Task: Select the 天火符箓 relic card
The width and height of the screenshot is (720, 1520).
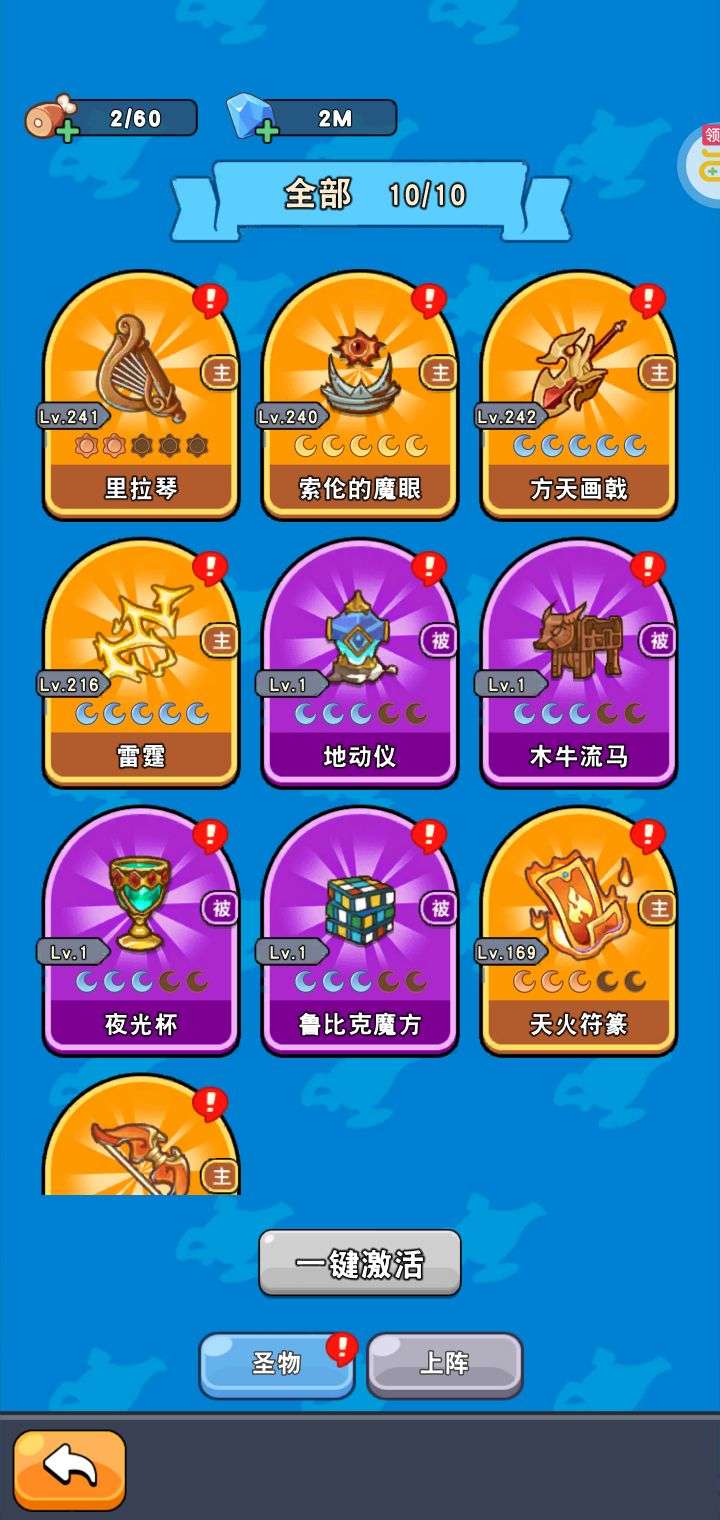Action: 579,932
